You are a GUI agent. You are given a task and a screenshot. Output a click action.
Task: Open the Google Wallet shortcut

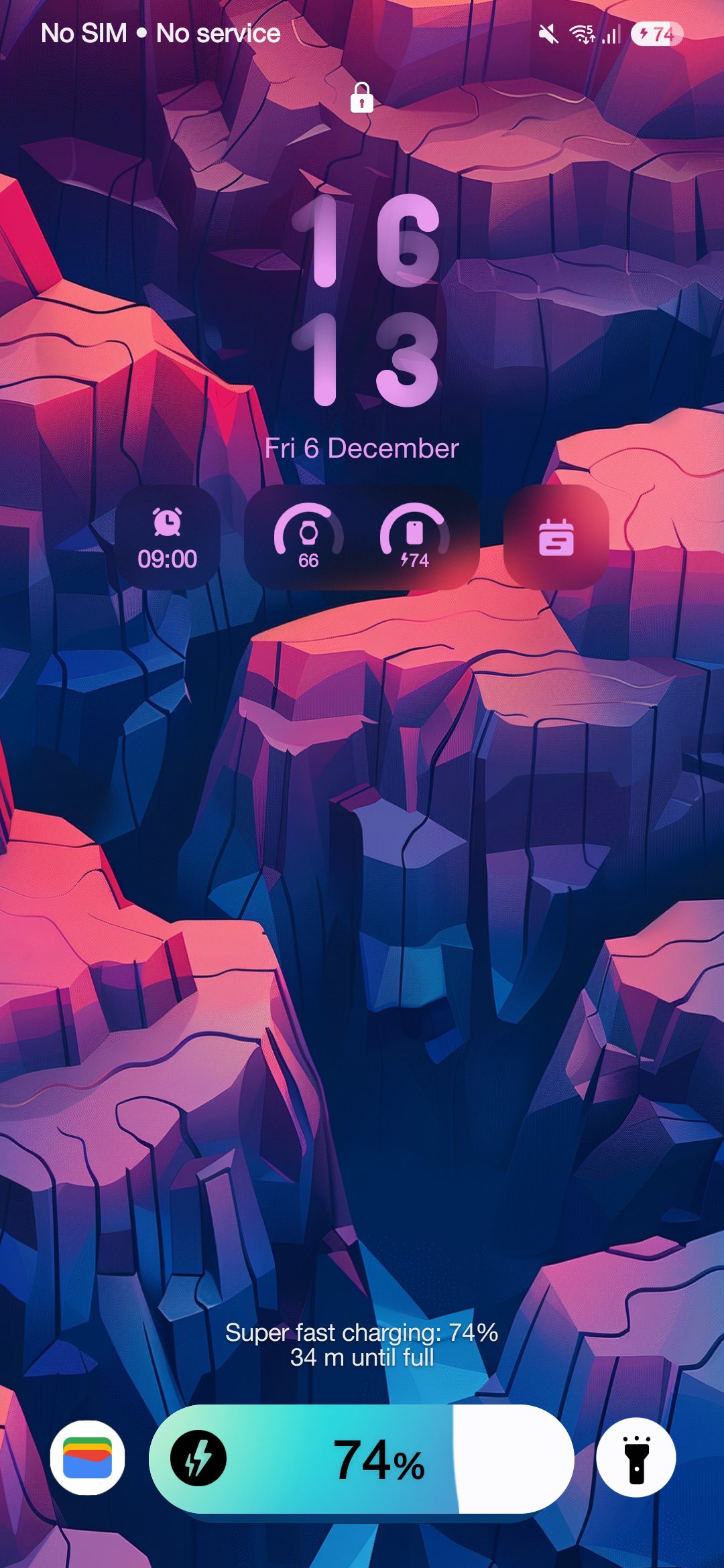pos(87,1457)
